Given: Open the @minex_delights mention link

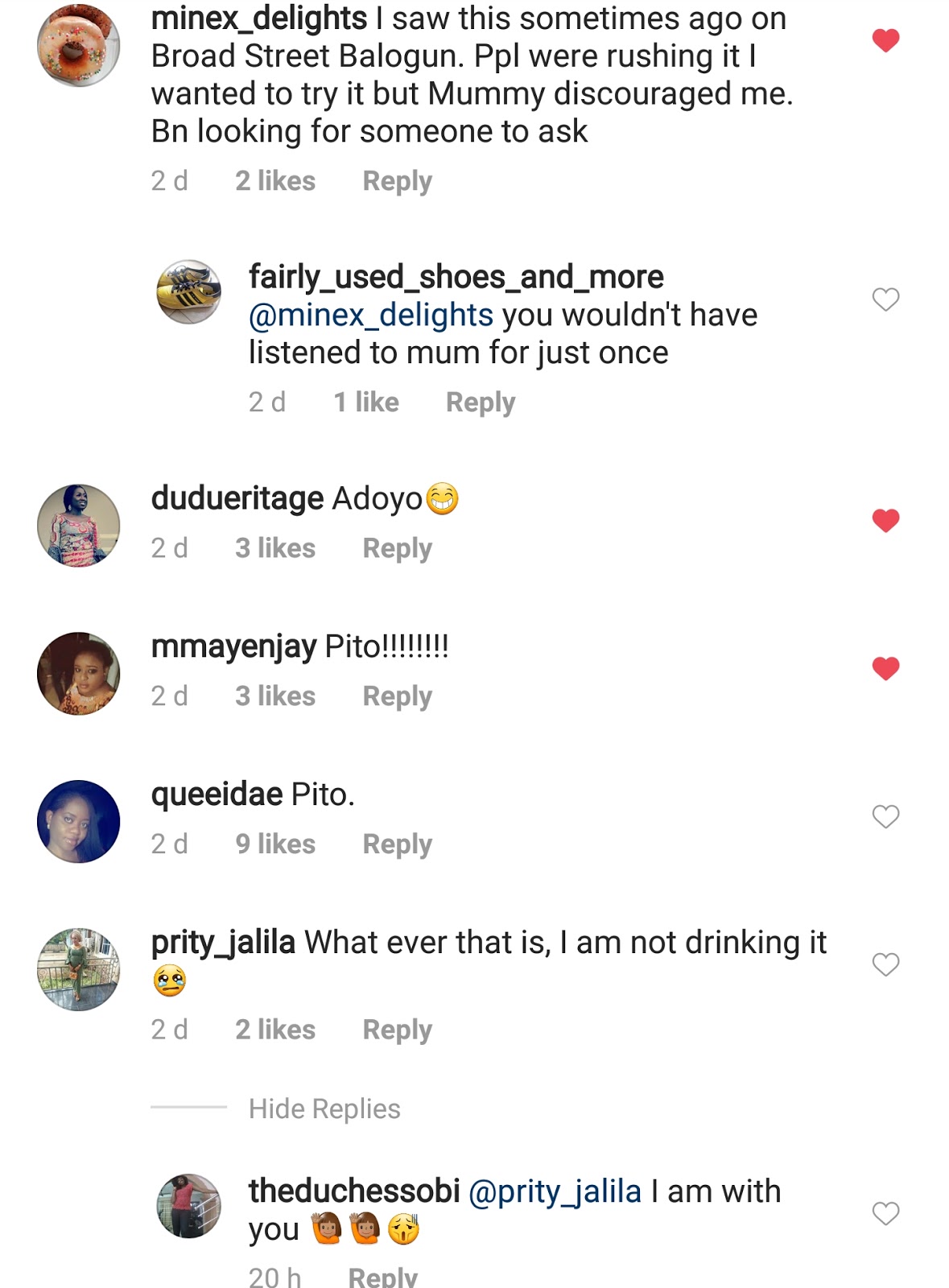Looking at the screenshot, I should pyautogui.click(x=370, y=315).
